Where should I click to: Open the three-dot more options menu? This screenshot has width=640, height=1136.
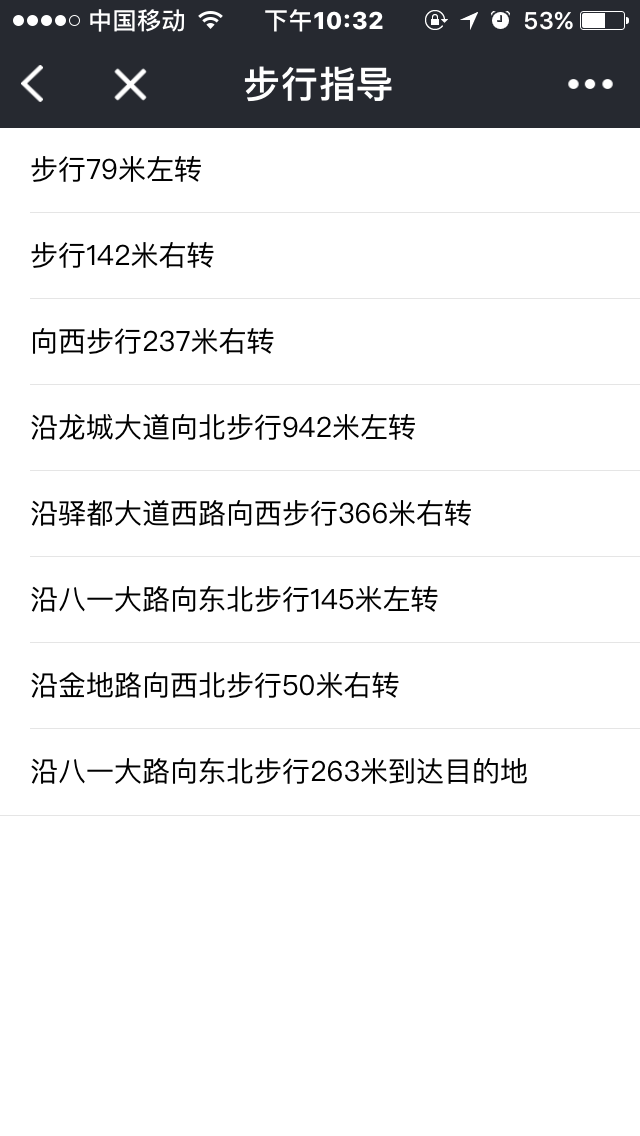click(x=590, y=85)
